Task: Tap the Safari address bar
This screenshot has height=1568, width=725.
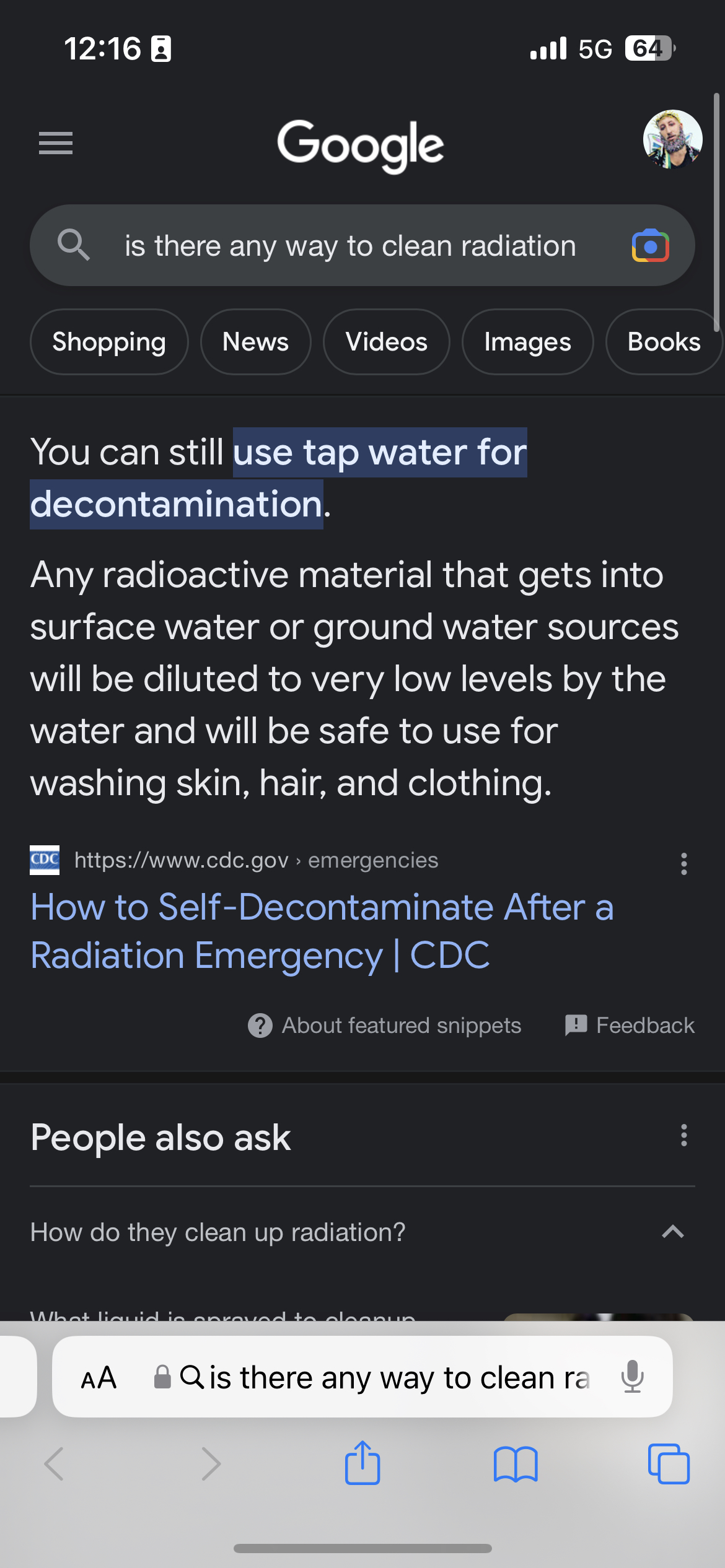Action: 384,1378
